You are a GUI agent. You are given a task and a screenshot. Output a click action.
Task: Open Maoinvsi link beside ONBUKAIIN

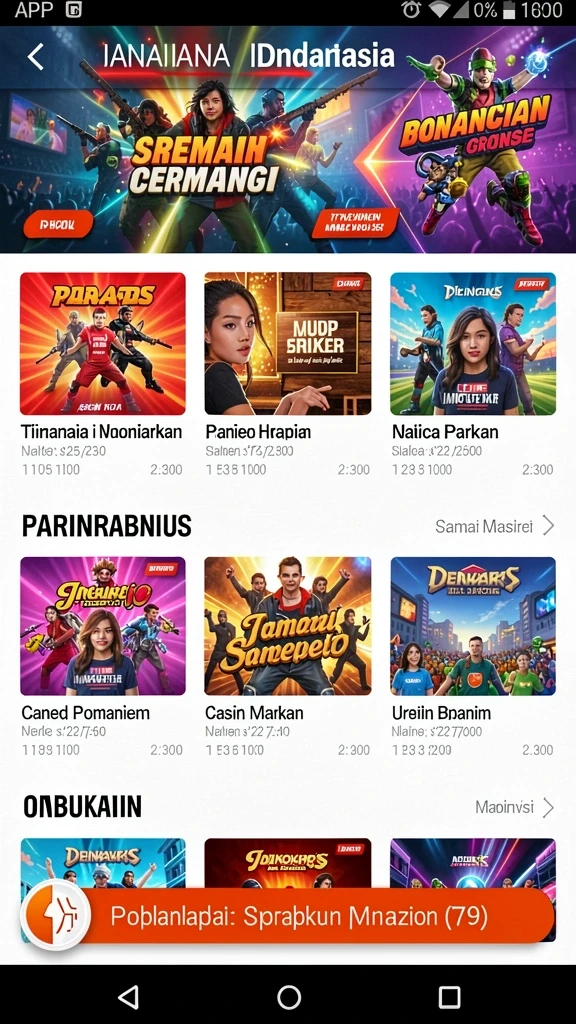515,808
